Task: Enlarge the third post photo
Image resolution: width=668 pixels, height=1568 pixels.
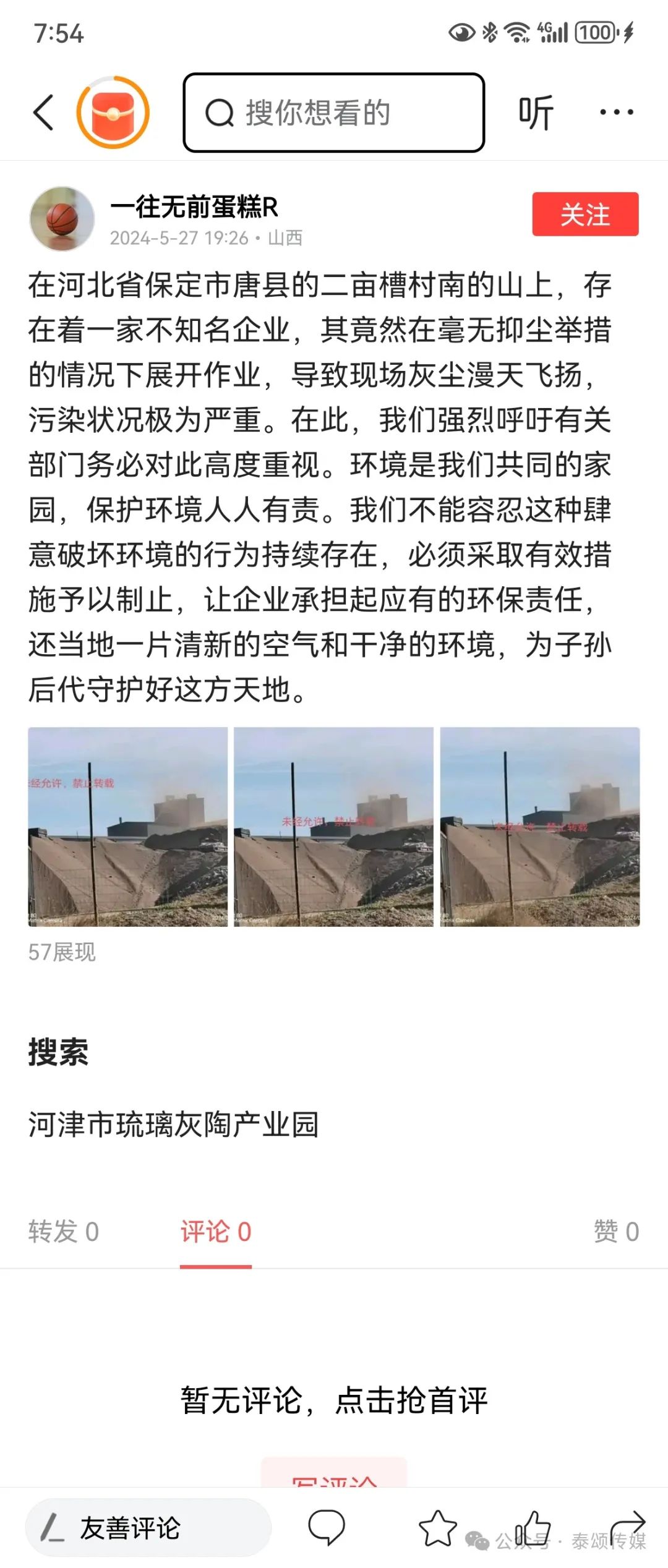Action: [539, 827]
